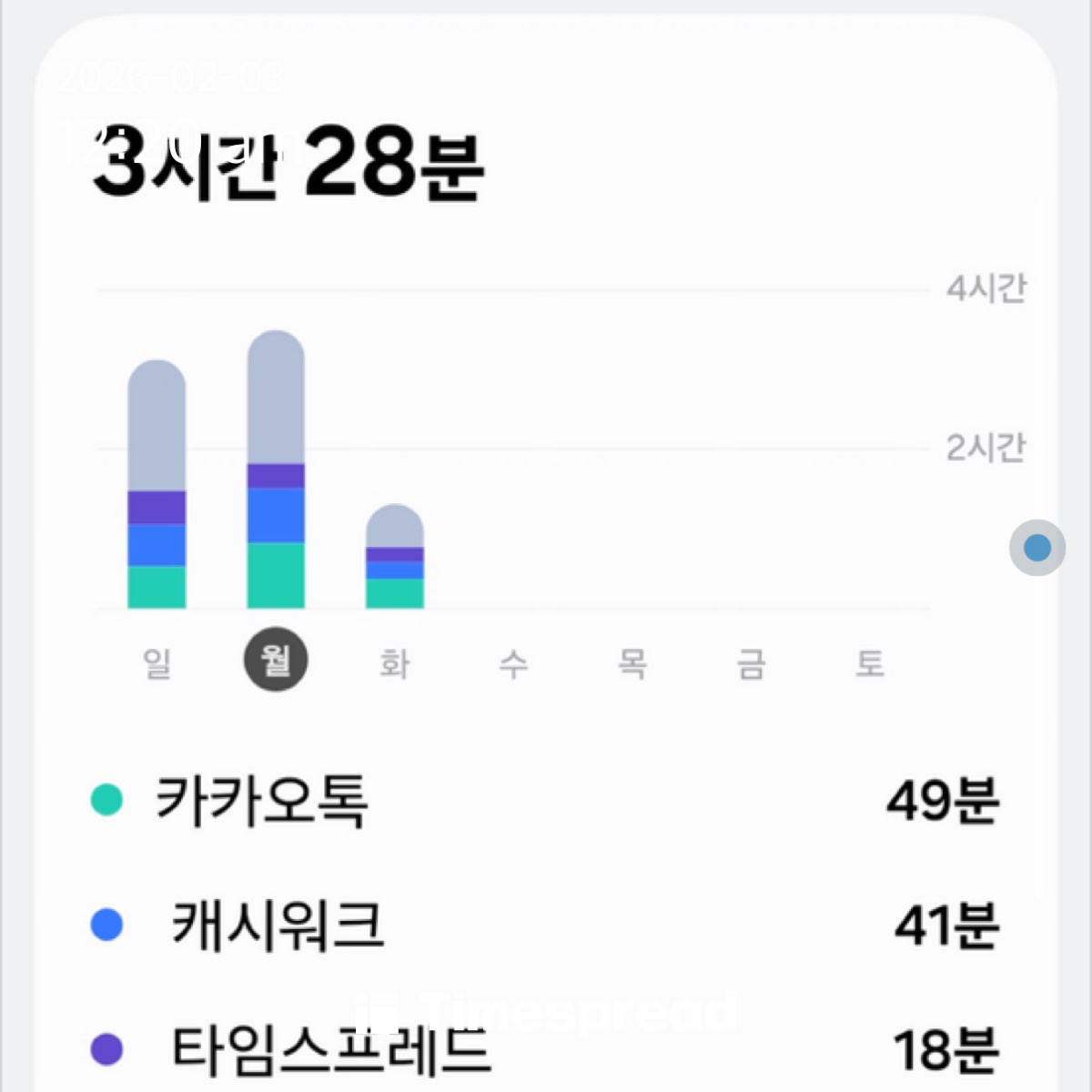Switch to Tuesday (화) usage

394,662
